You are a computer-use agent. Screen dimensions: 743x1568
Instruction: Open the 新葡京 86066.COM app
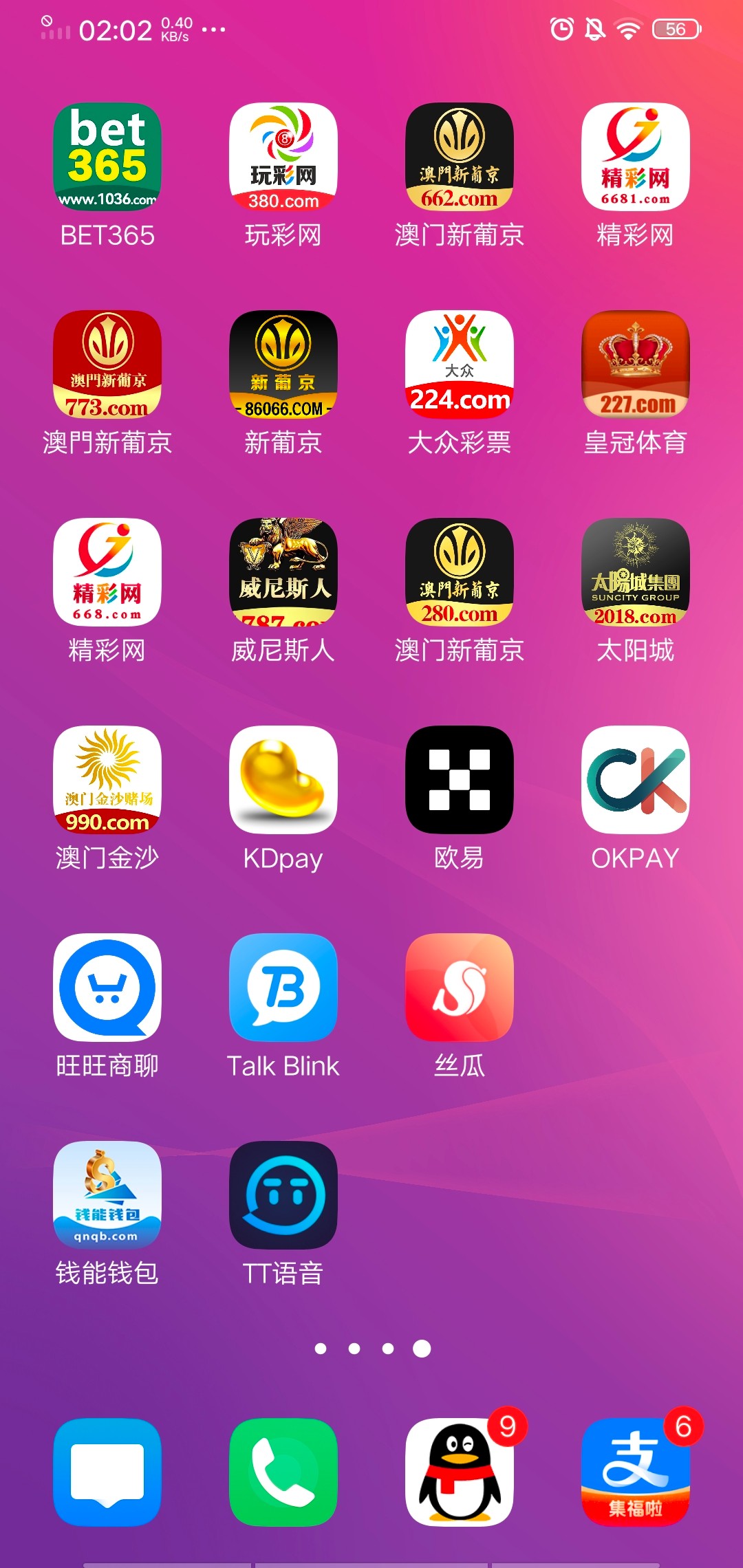283,364
